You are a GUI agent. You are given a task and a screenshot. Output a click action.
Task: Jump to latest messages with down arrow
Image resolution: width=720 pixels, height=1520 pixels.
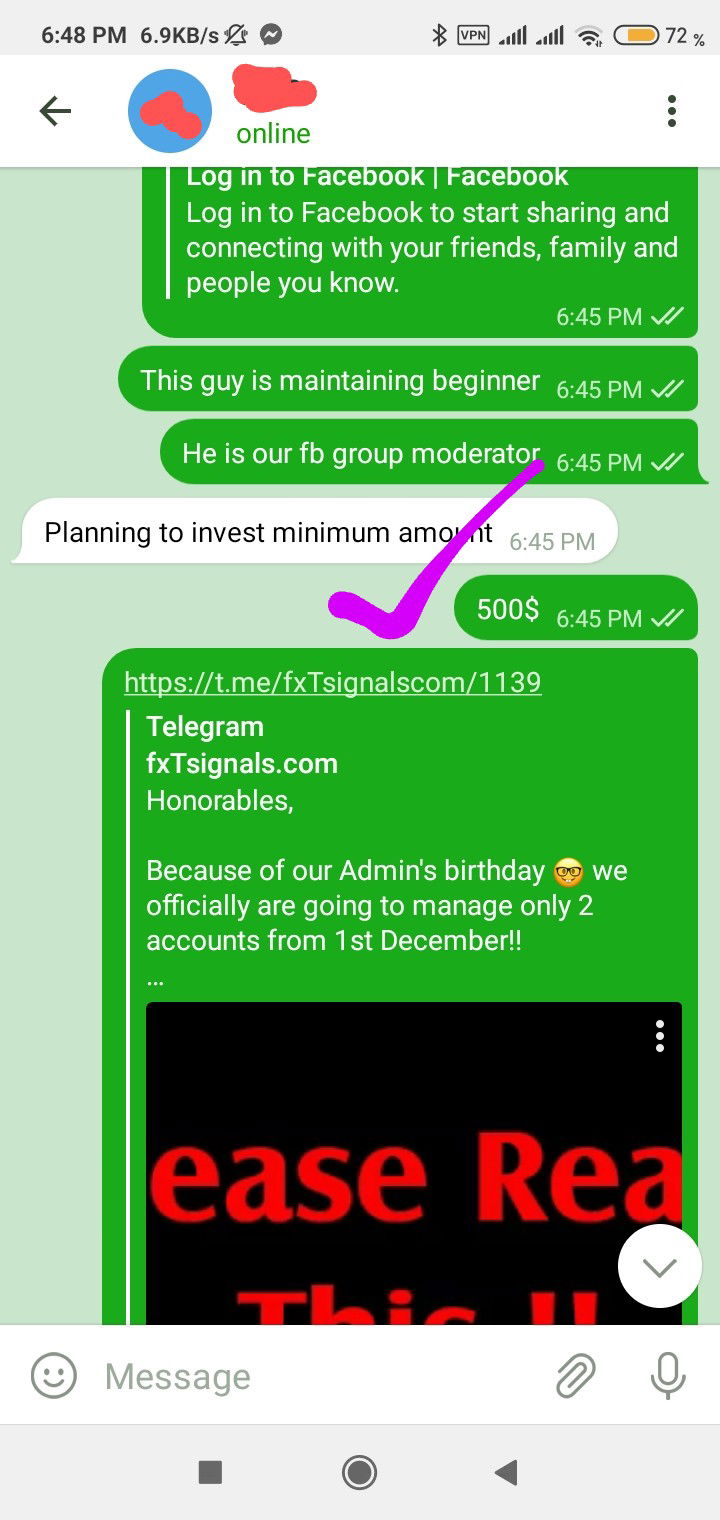659,1267
